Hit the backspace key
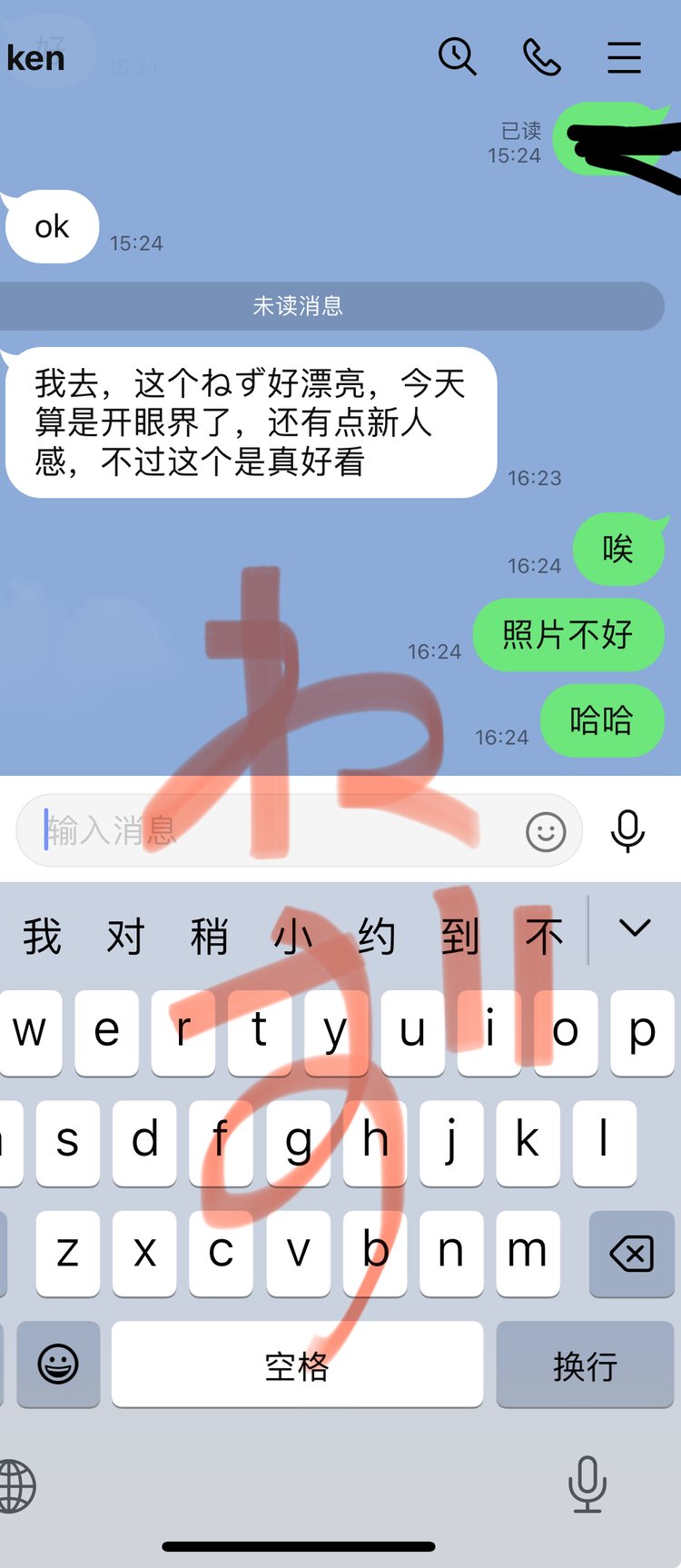The width and height of the screenshot is (681, 1568). pos(631,1254)
